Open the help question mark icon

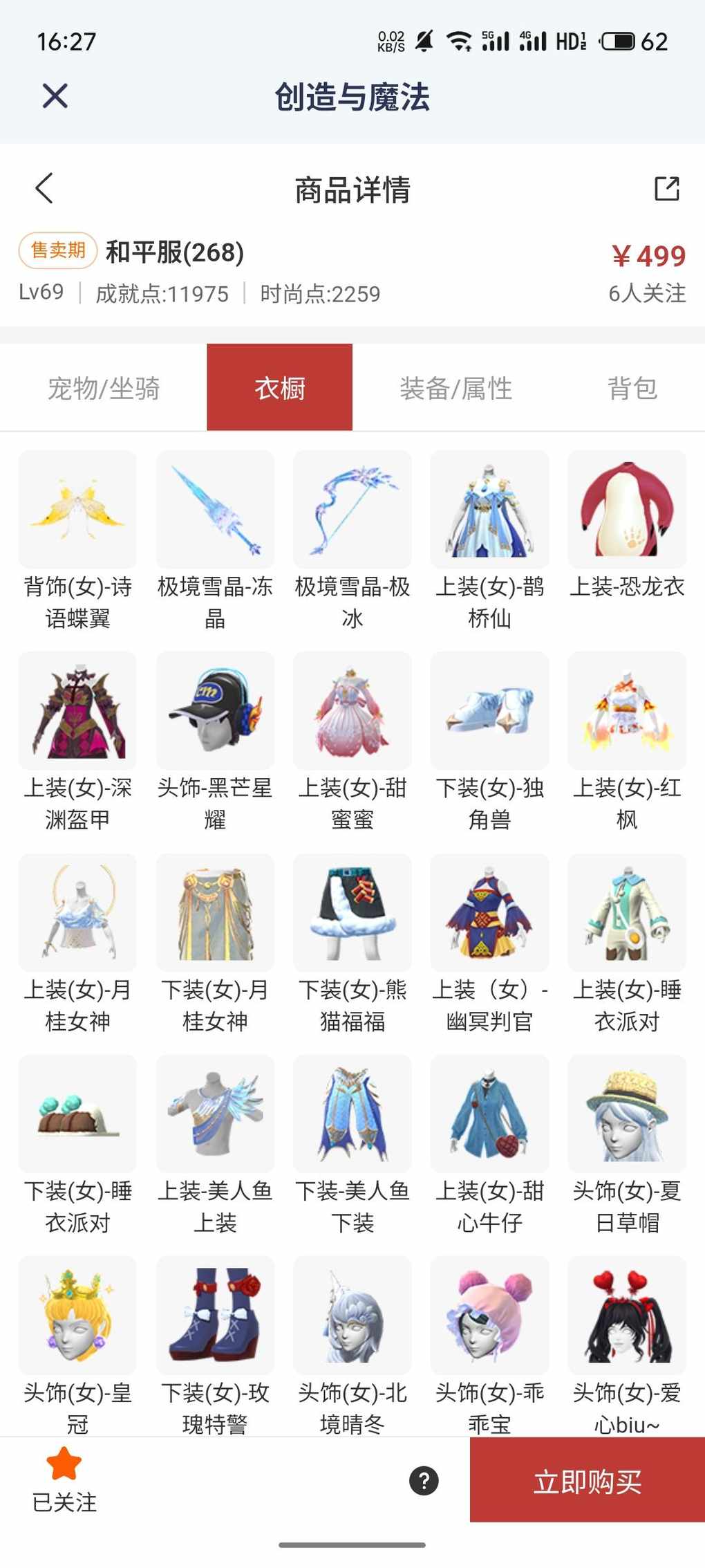424,1481
